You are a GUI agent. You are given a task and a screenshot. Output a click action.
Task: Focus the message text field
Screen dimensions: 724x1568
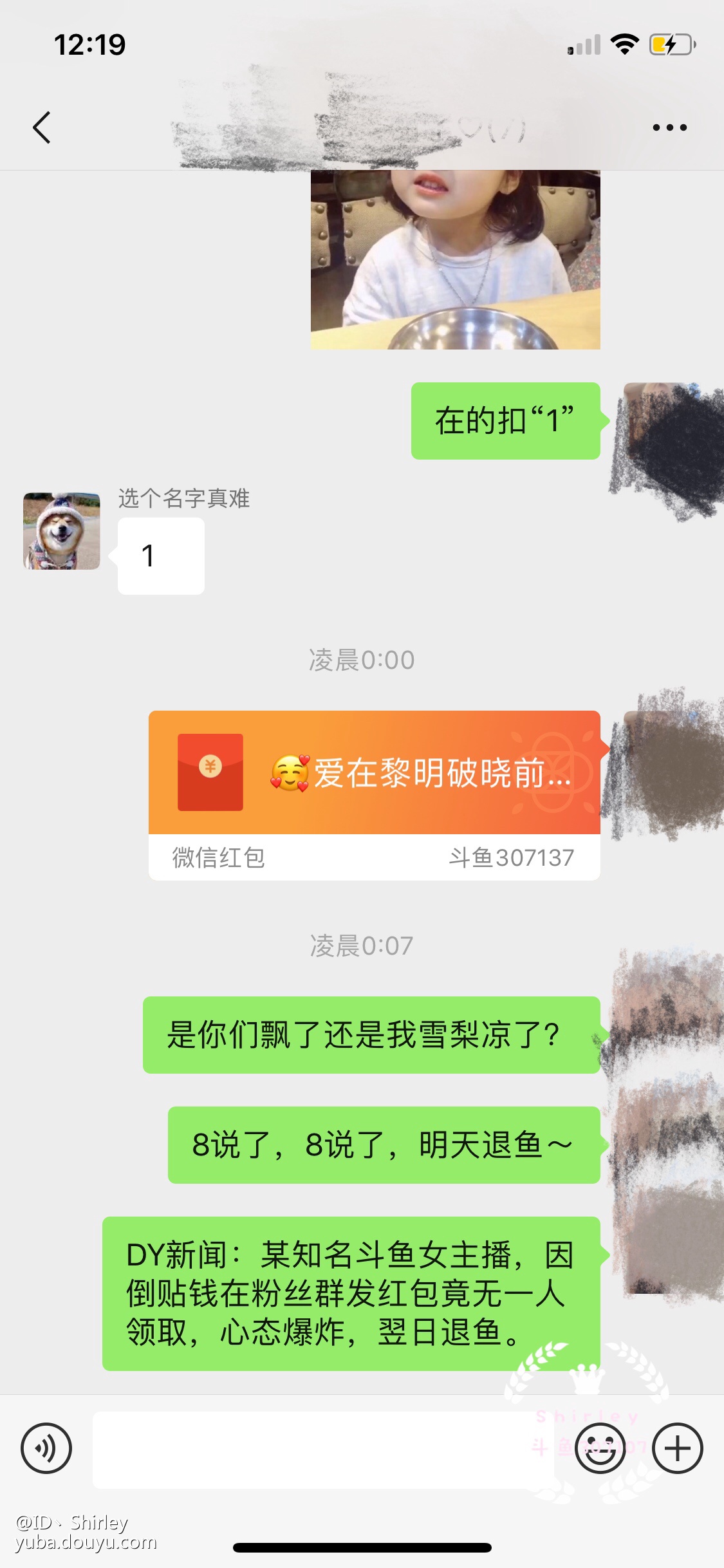[x=322, y=1450]
